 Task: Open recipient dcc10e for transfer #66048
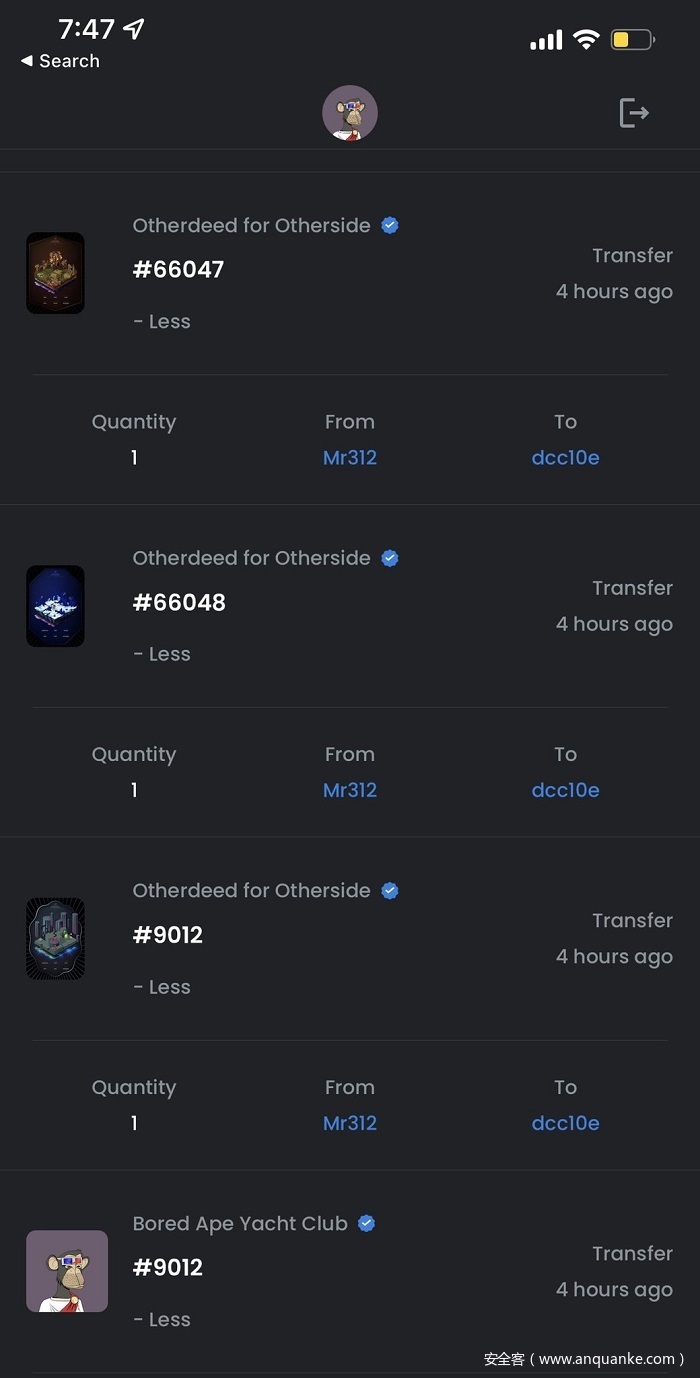point(565,790)
